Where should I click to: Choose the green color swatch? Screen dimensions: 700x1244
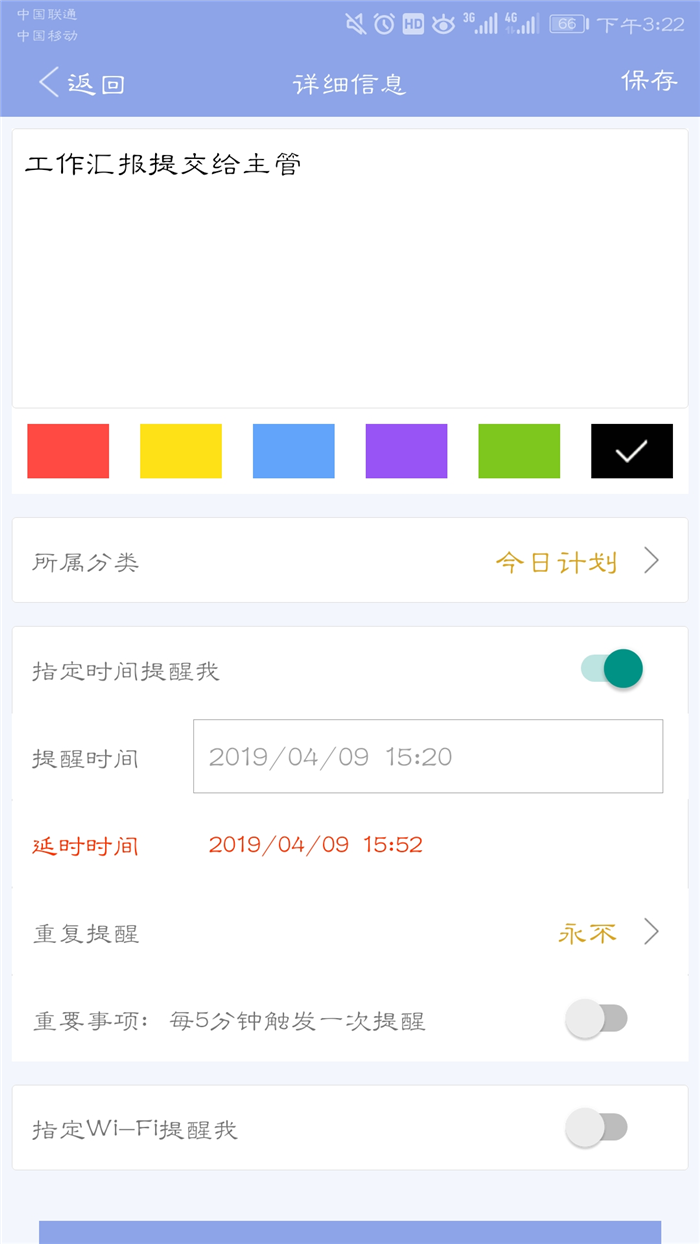tap(519, 451)
